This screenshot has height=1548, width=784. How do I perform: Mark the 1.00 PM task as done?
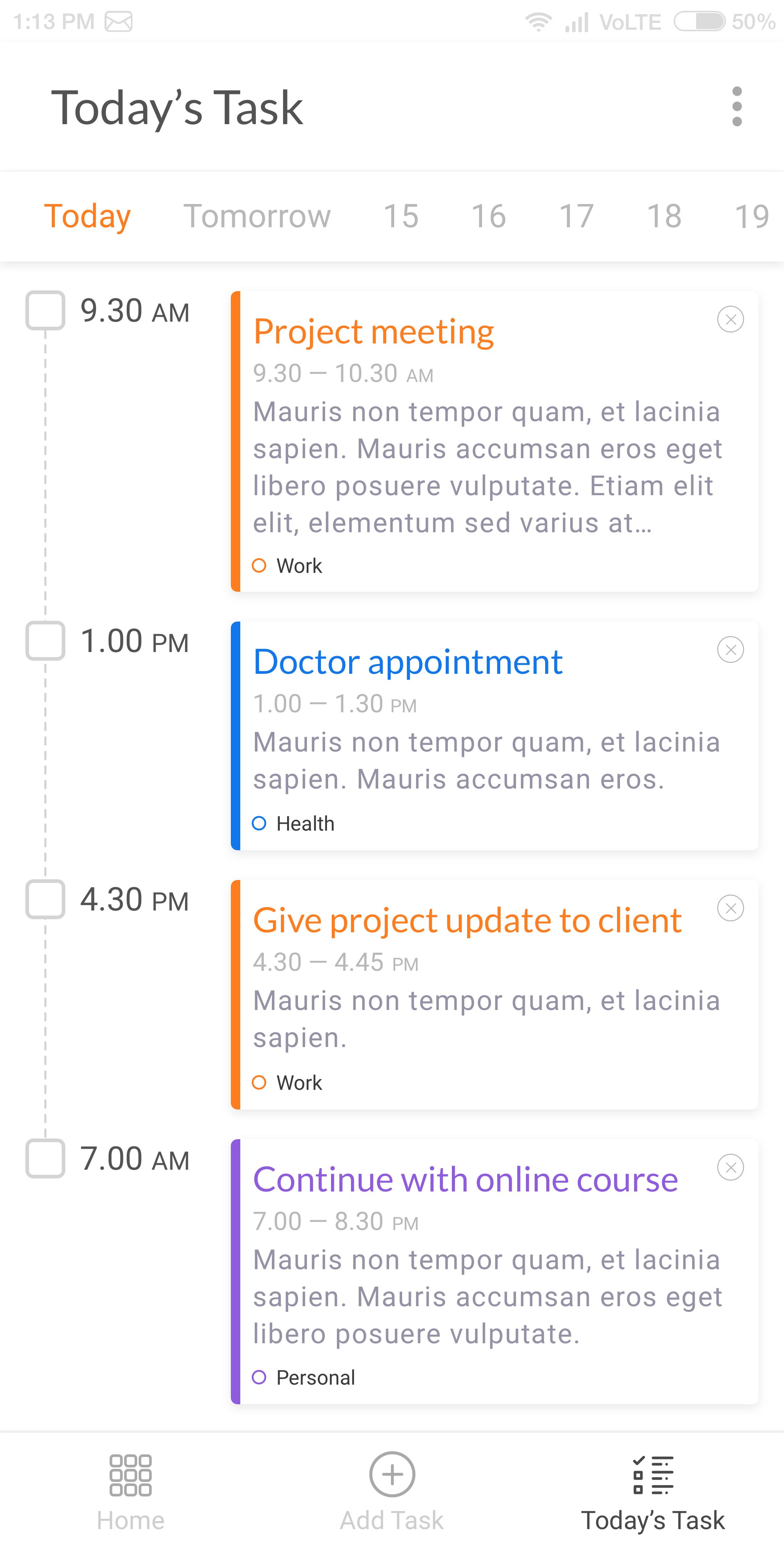click(x=45, y=641)
